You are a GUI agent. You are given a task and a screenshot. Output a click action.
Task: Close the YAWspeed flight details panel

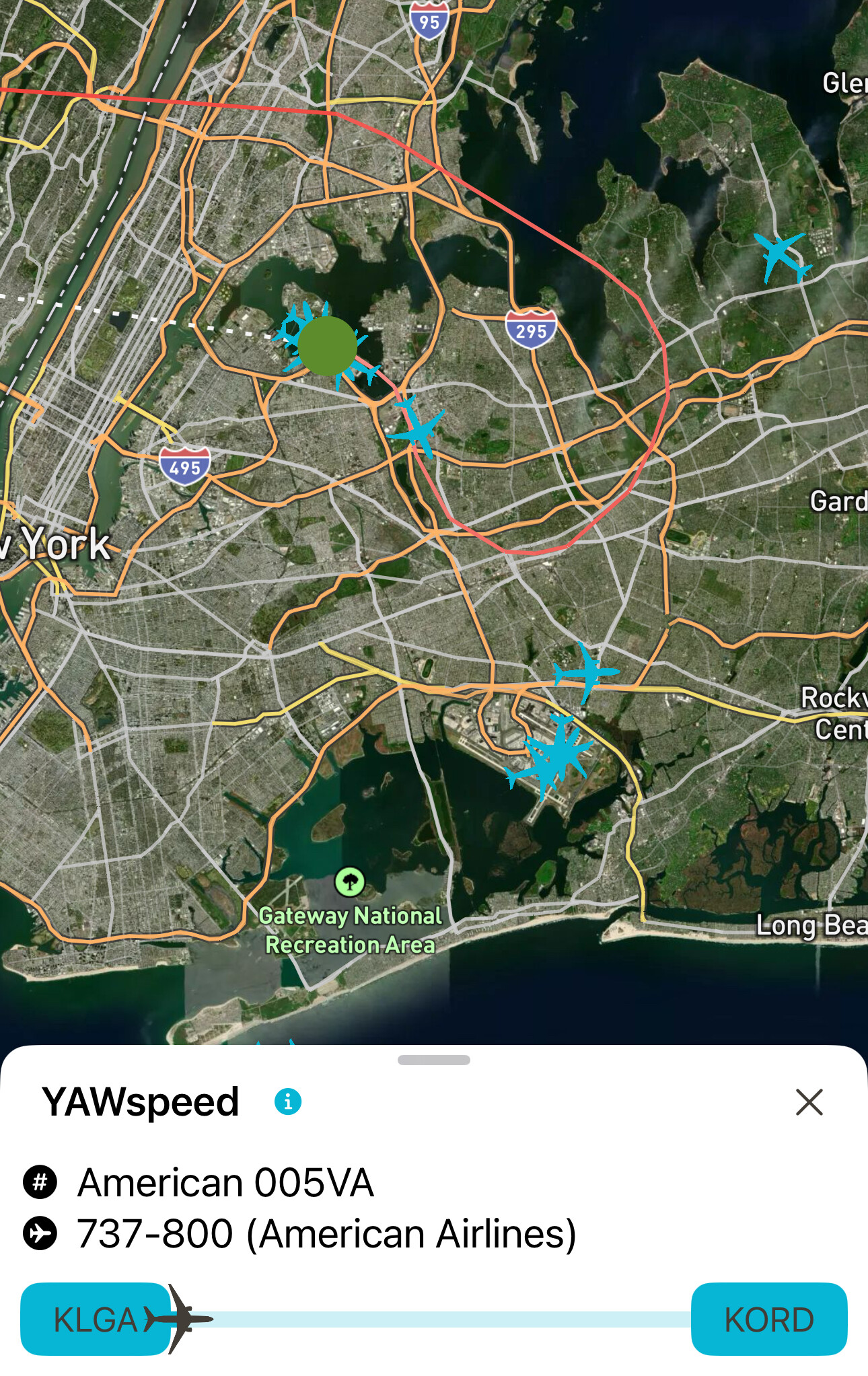(809, 1102)
